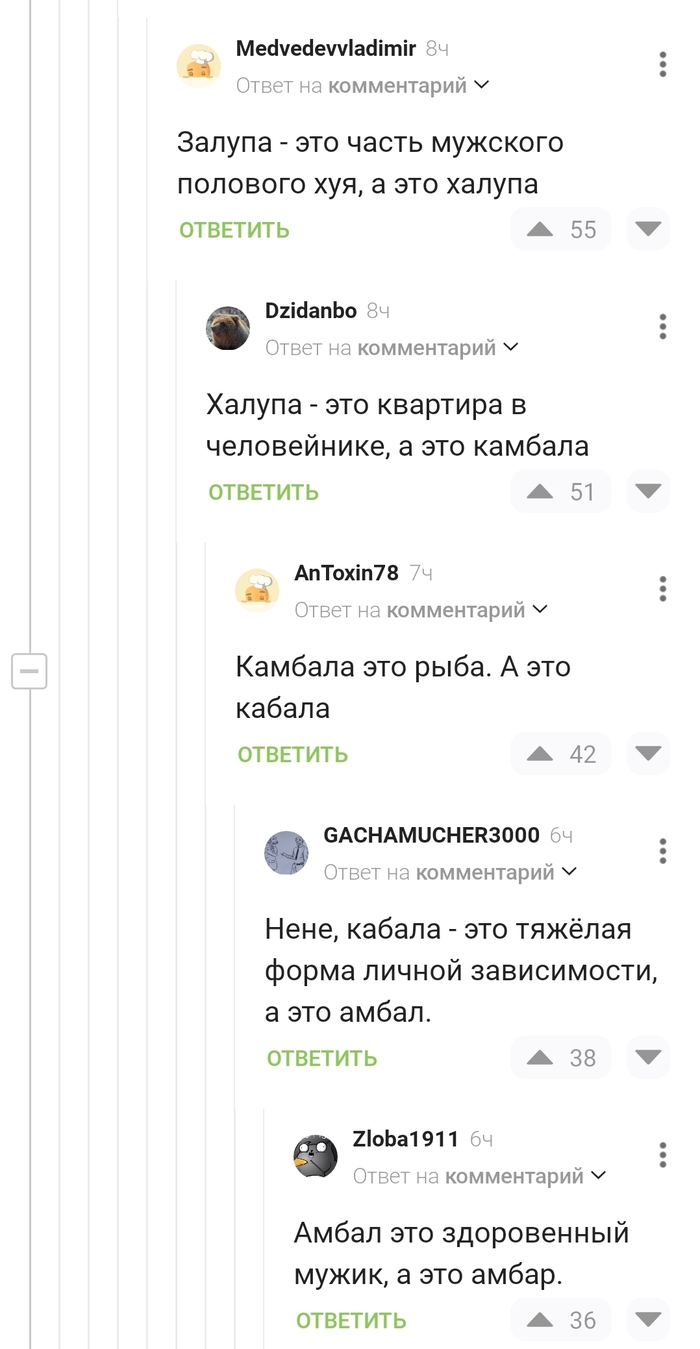700x1349 pixels.
Task: Downvote AnToxin78's comment
Action: [648, 754]
